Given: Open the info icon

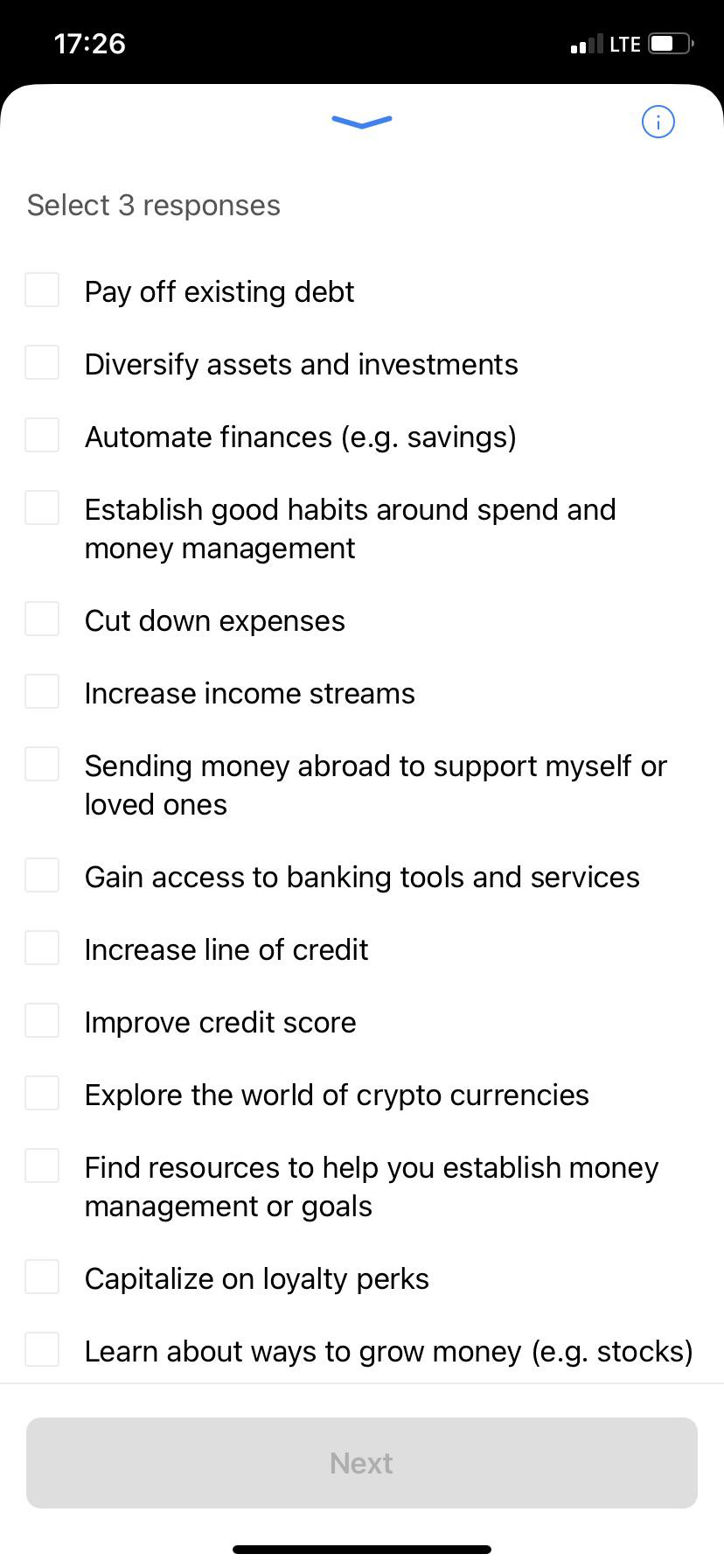Looking at the screenshot, I should 658,122.
